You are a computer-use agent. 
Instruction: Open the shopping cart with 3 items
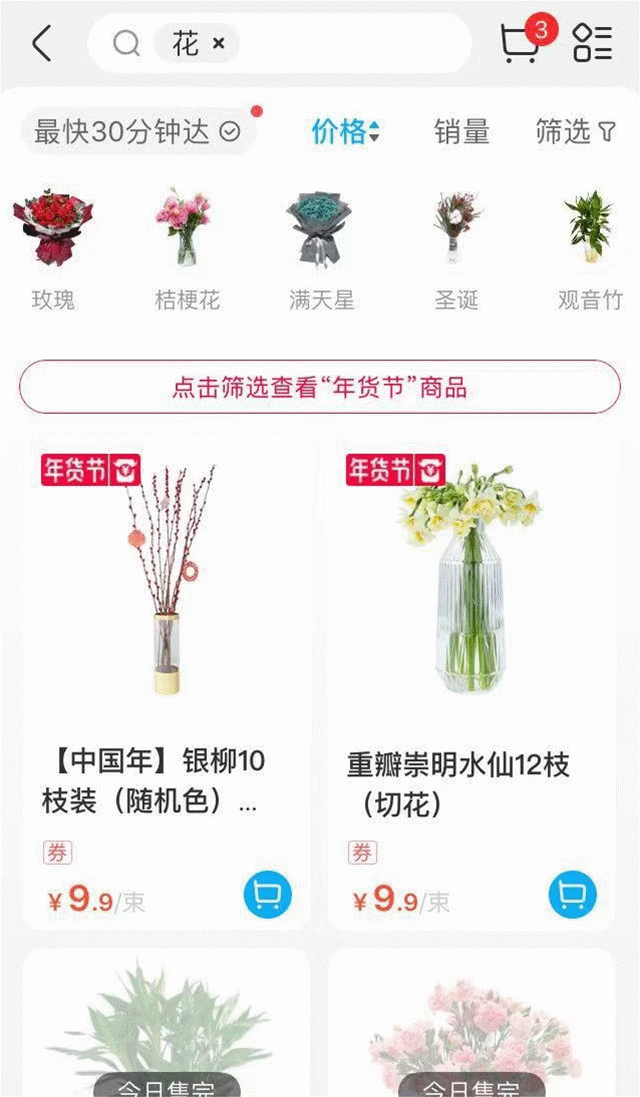[520, 44]
